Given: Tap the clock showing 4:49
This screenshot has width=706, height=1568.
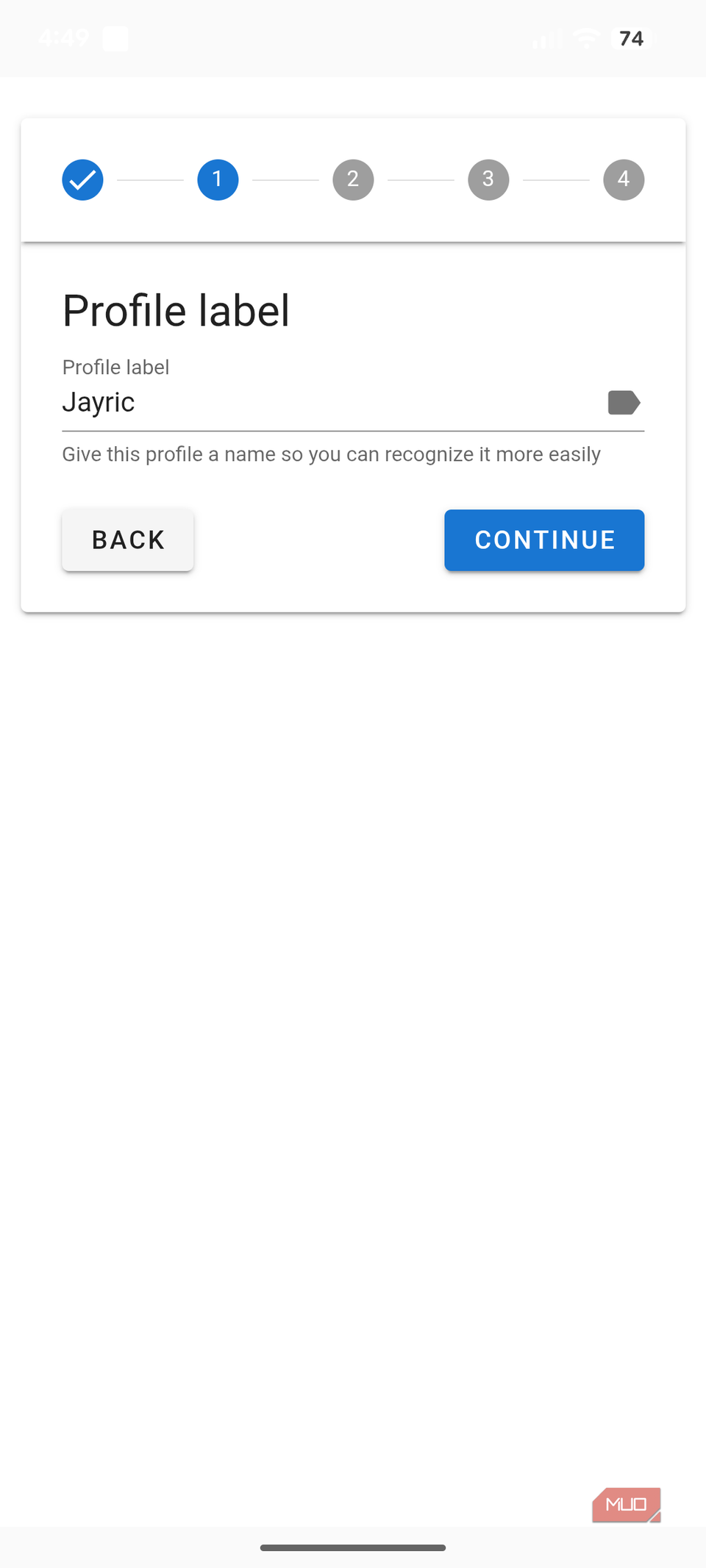Looking at the screenshot, I should tap(65, 38).
